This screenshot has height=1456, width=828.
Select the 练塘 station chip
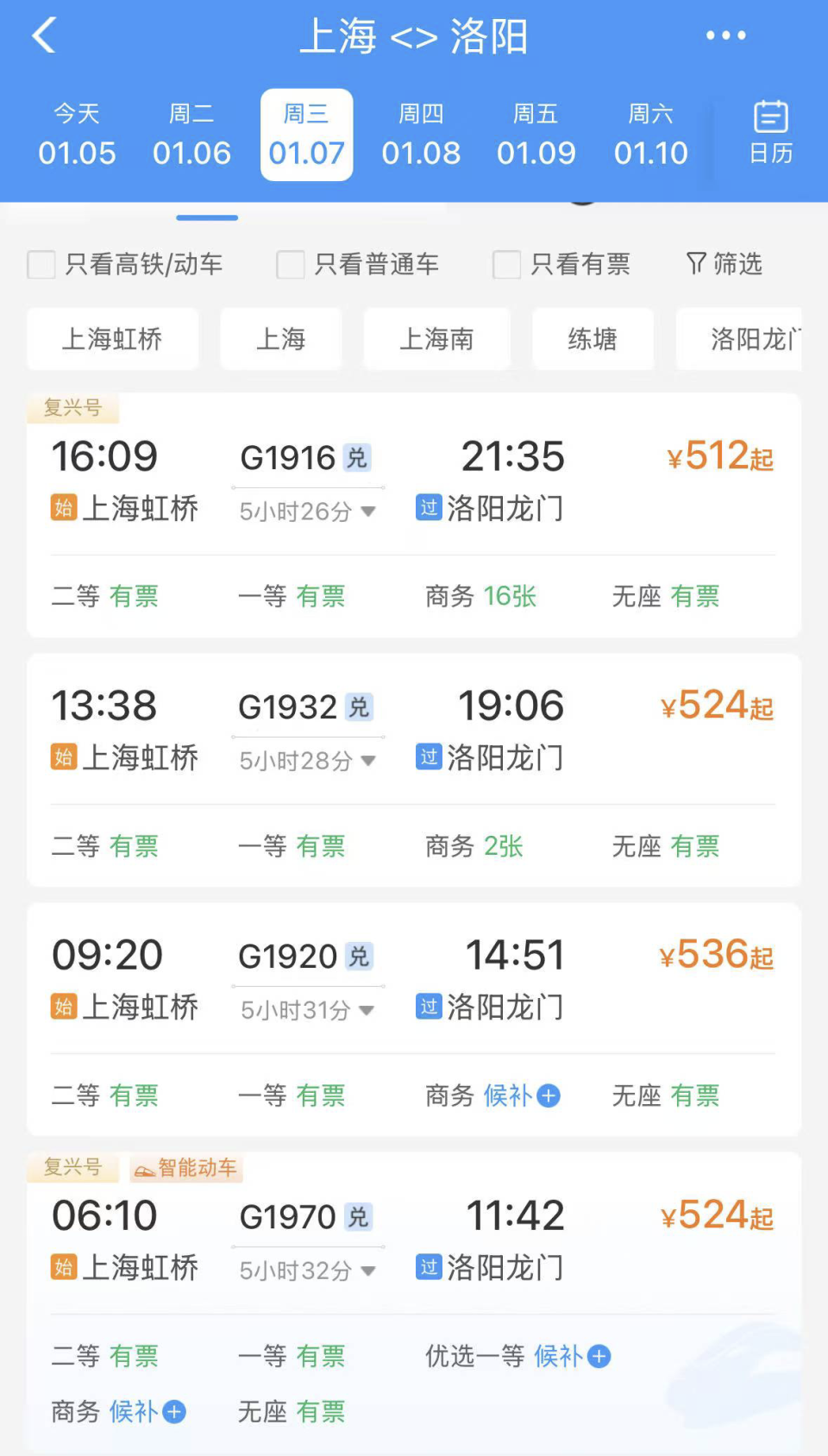click(593, 339)
